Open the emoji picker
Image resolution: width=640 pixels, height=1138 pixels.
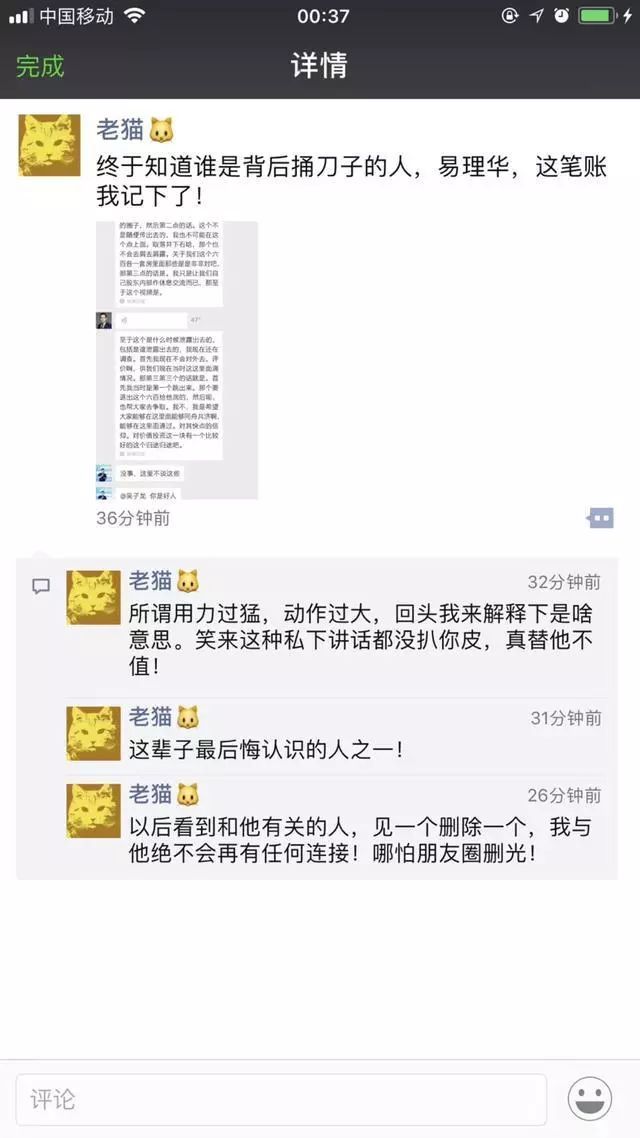pyautogui.click(x=590, y=1100)
